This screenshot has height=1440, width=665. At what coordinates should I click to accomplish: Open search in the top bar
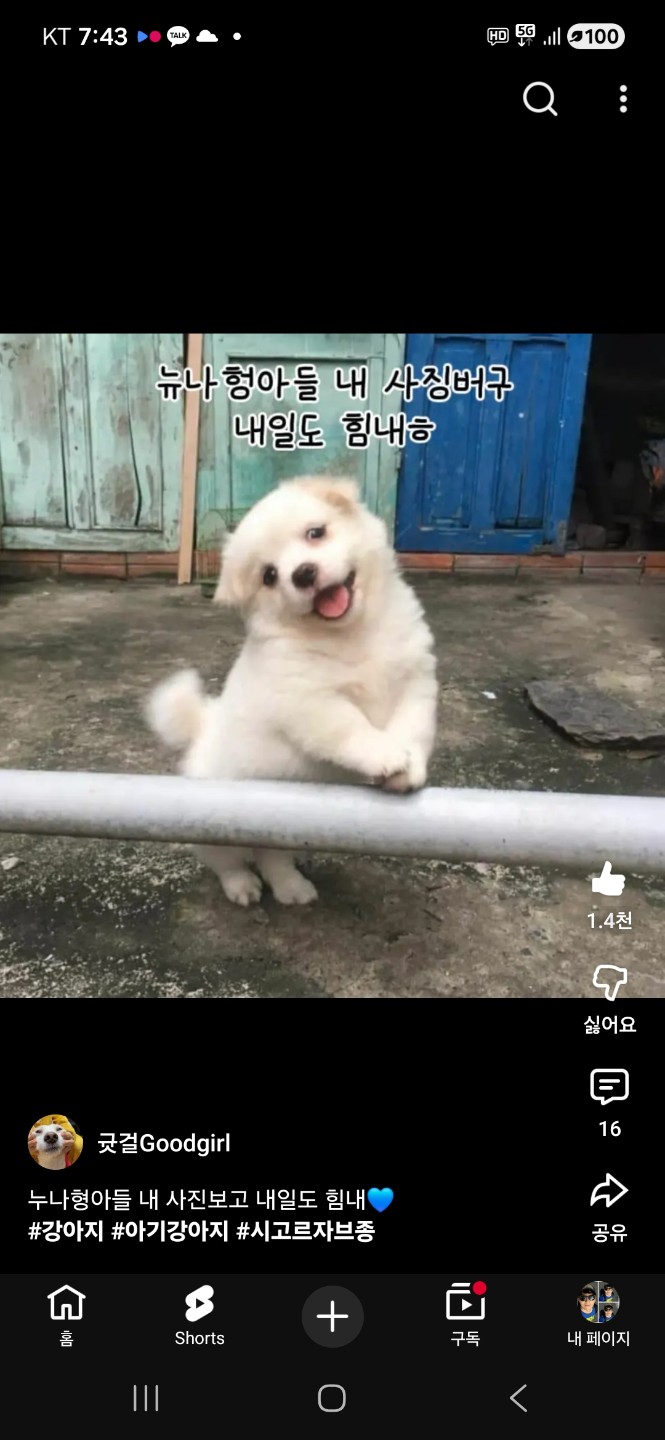coord(540,99)
